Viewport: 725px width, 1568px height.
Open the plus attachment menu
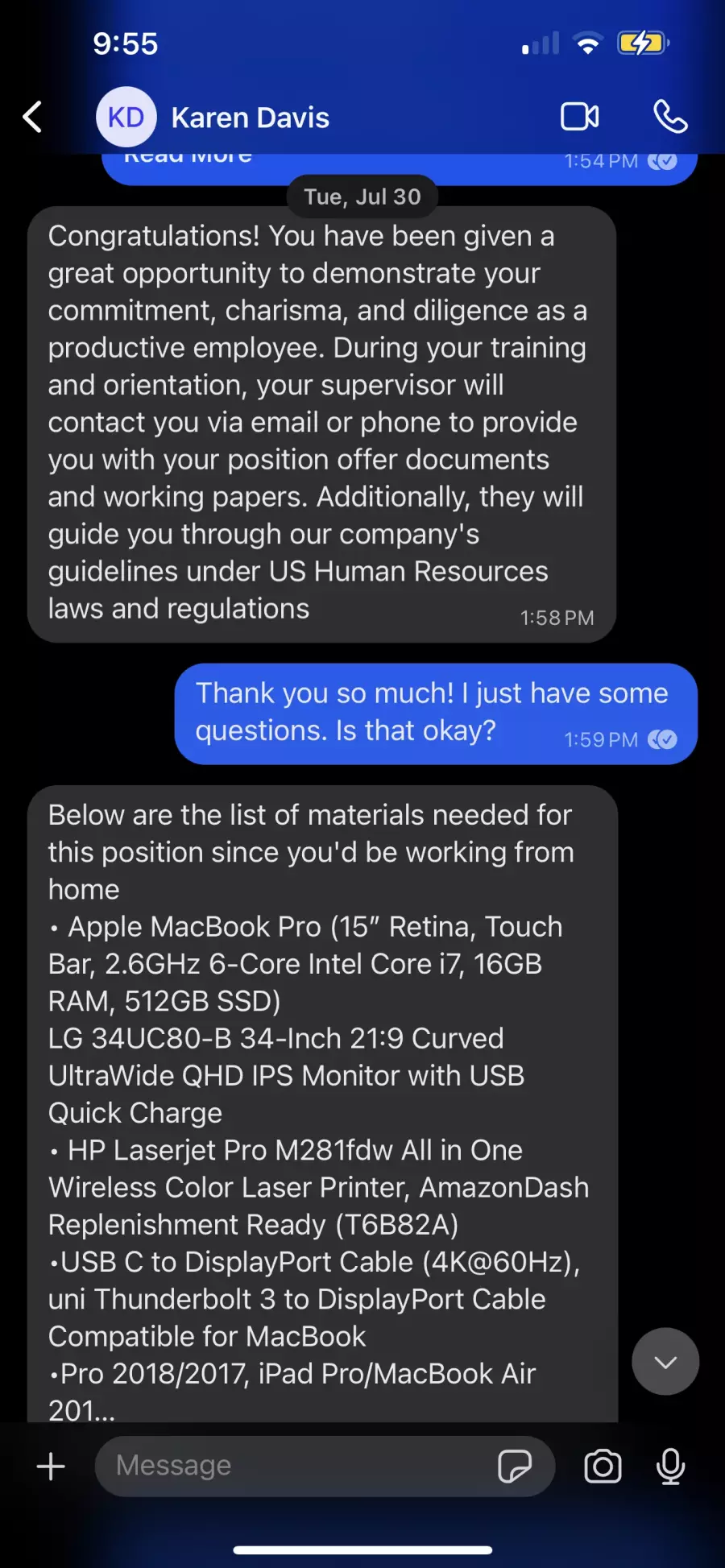pos(51,1466)
